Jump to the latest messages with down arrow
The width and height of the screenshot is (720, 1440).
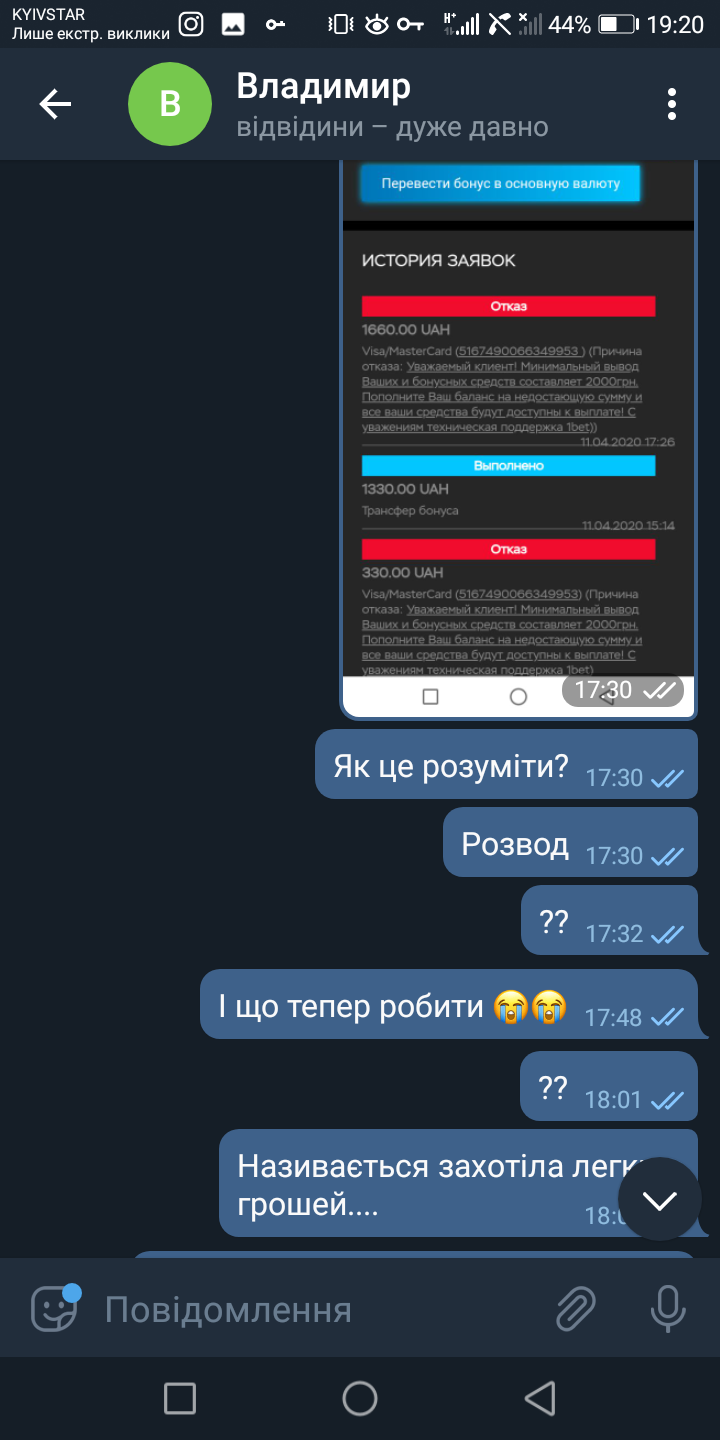(660, 1199)
